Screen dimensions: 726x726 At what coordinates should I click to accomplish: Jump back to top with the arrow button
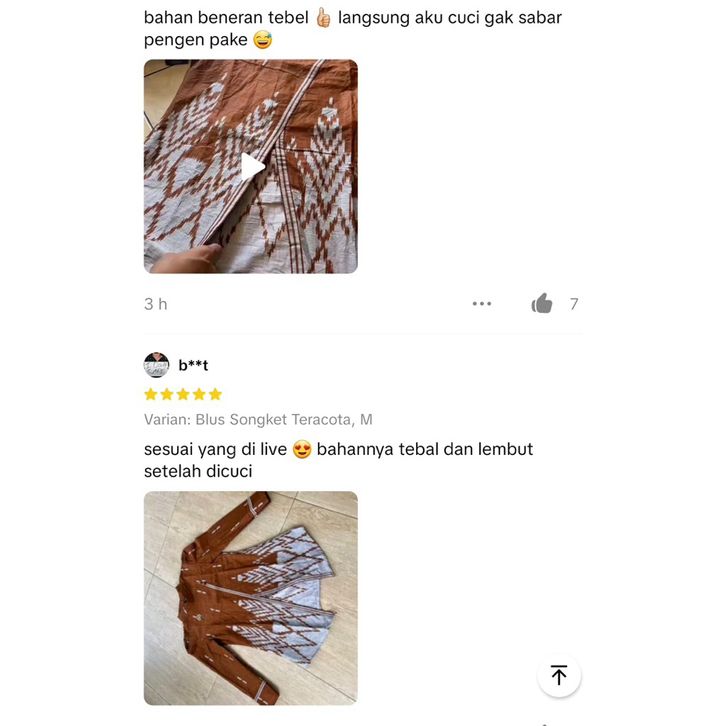pyautogui.click(x=559, y=676)
